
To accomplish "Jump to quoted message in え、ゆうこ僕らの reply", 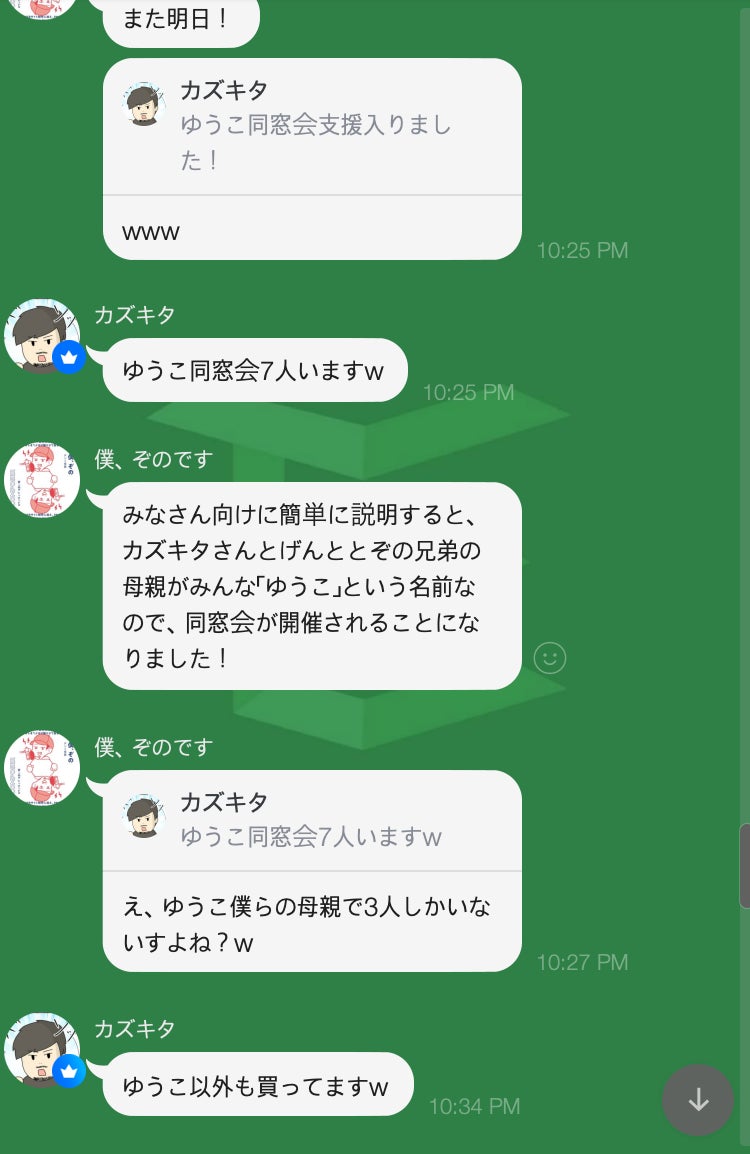I will [312, 820].
